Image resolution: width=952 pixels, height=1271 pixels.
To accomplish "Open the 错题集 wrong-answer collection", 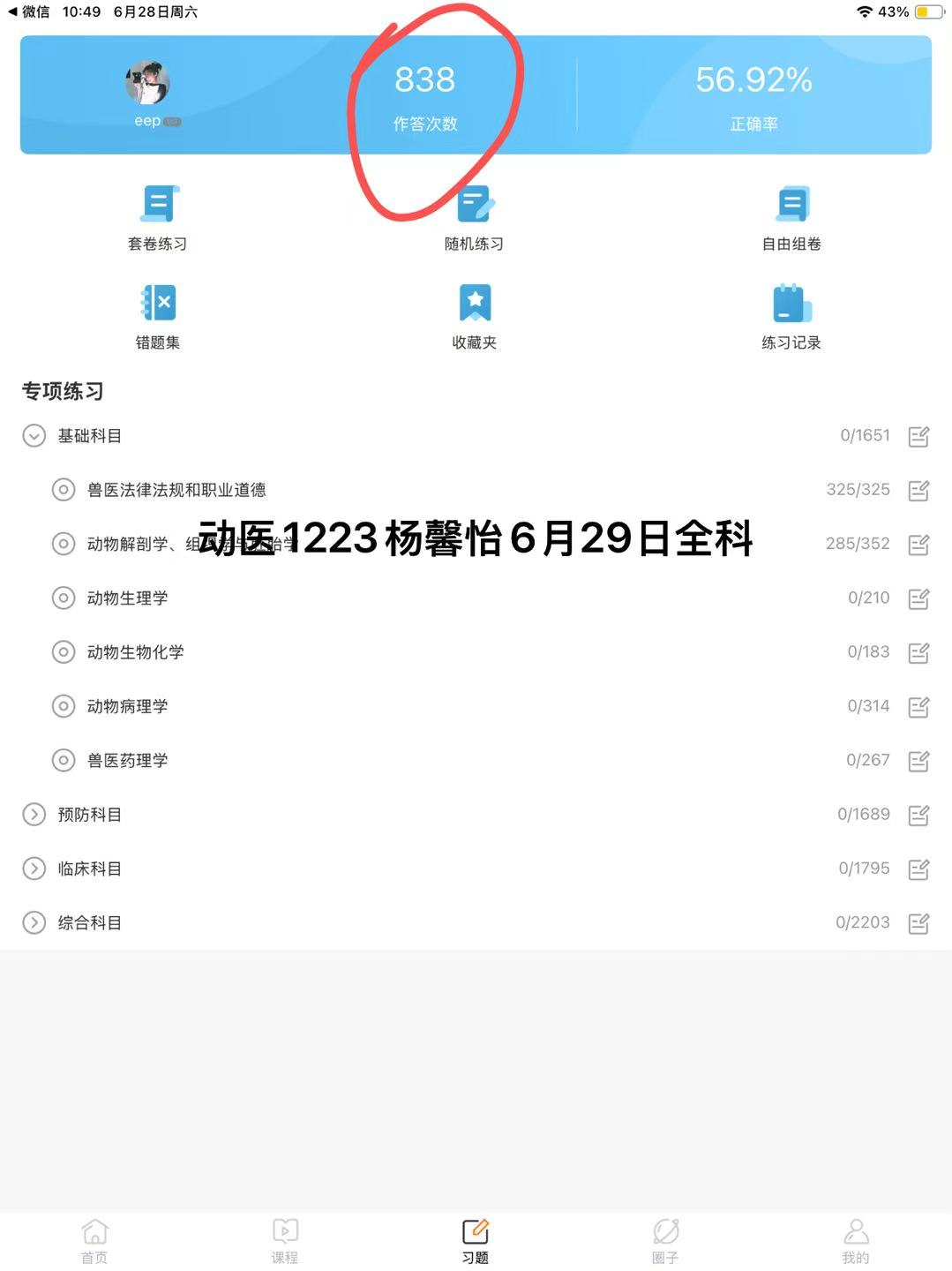I will (x=158, y=317).
